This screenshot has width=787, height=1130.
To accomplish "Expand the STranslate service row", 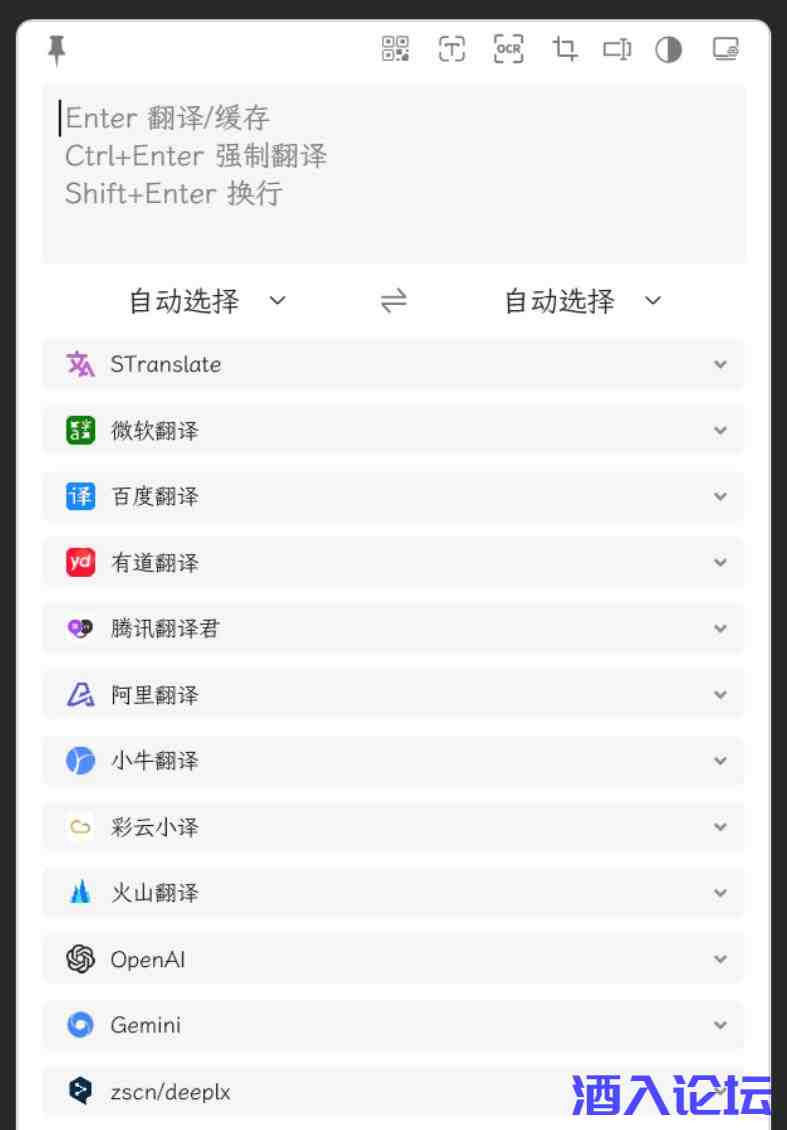I will coord(720,365).
